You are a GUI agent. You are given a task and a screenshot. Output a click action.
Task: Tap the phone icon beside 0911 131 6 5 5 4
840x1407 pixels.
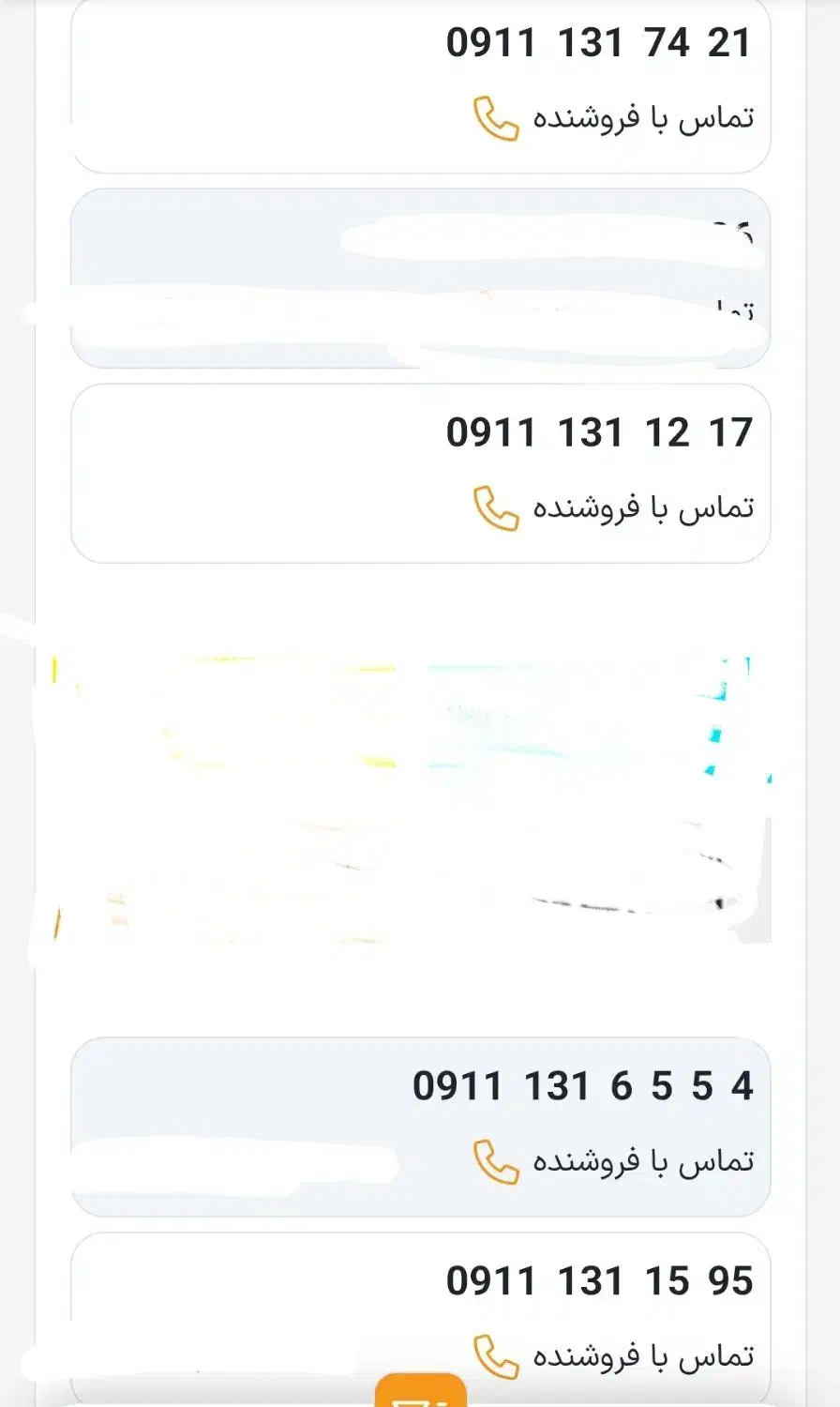pos(497,1160)
